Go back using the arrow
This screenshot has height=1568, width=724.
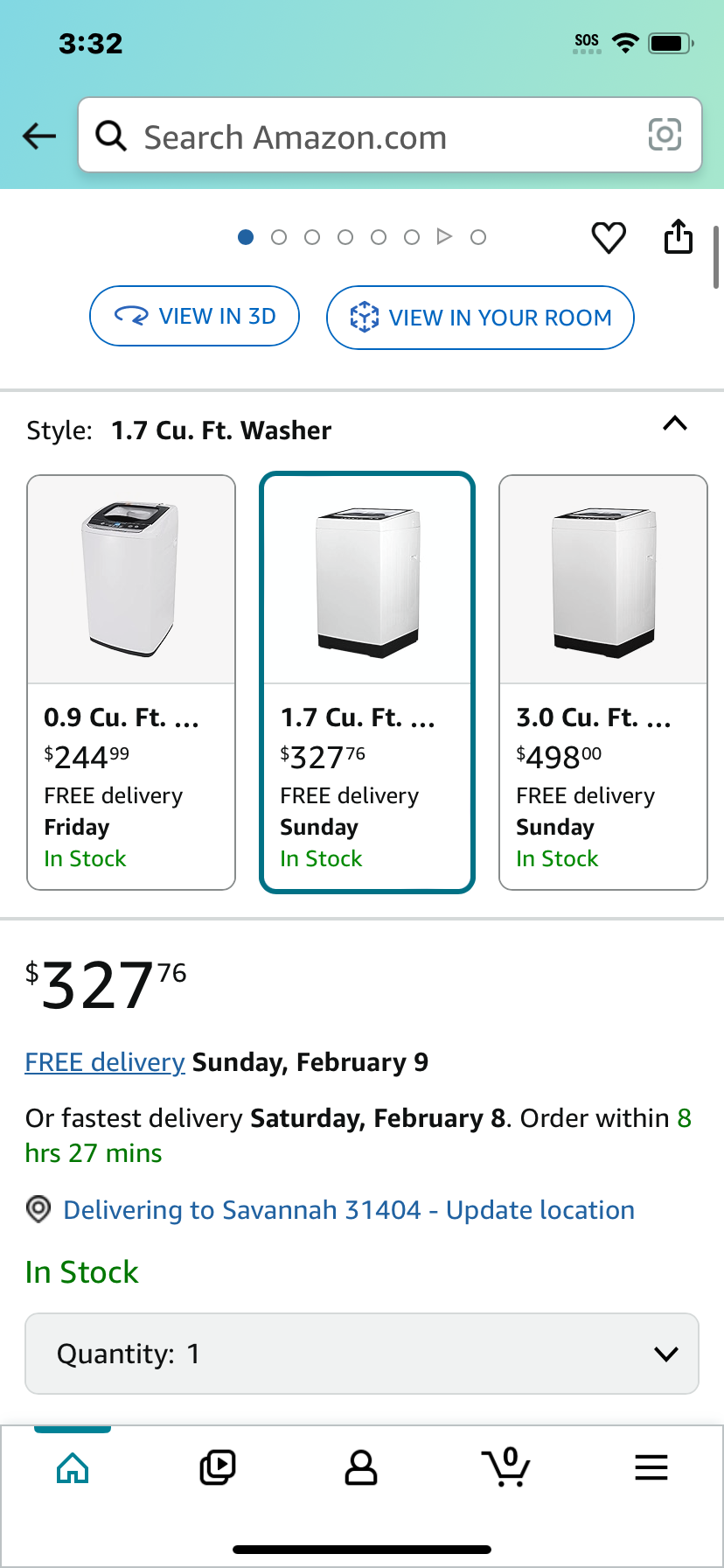click(39, 136)
